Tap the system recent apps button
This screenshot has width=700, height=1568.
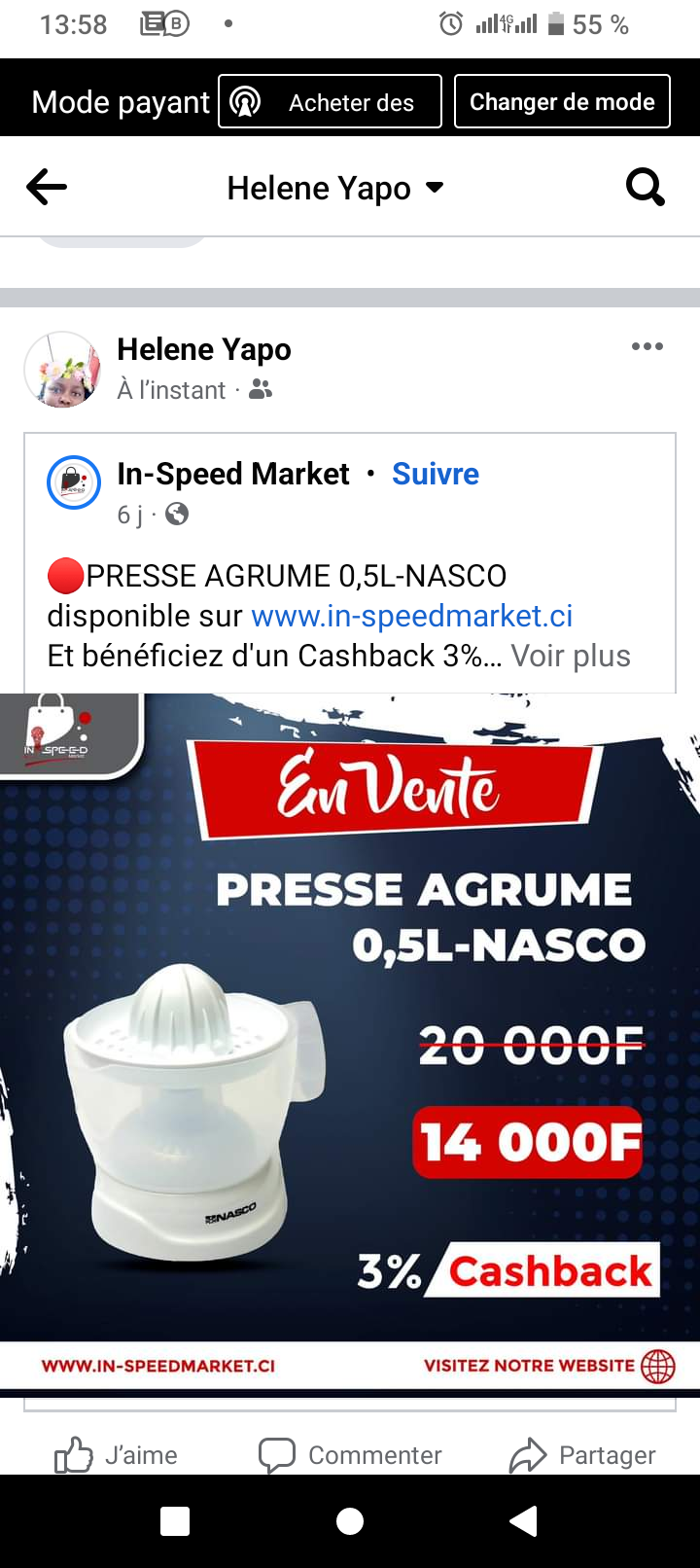pyautogui.click(x=175, y=1521)
